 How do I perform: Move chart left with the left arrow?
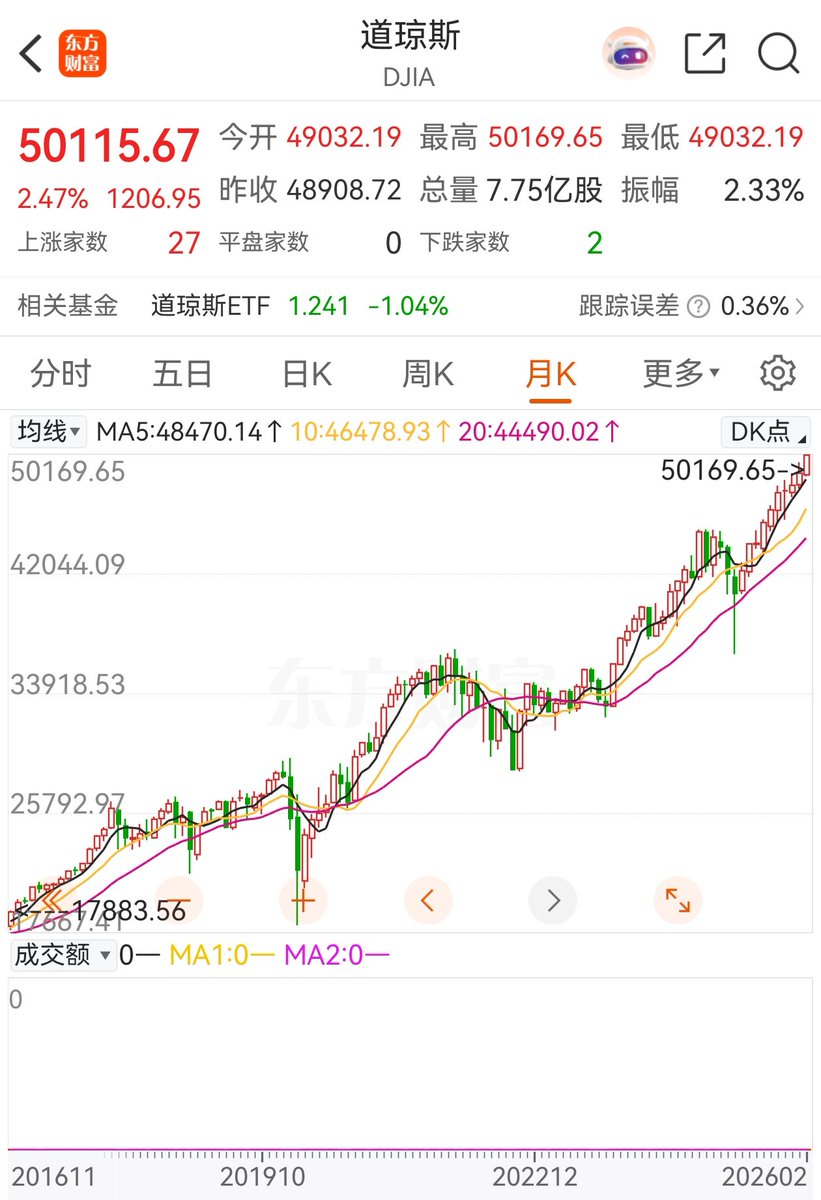tap(428, 900)
